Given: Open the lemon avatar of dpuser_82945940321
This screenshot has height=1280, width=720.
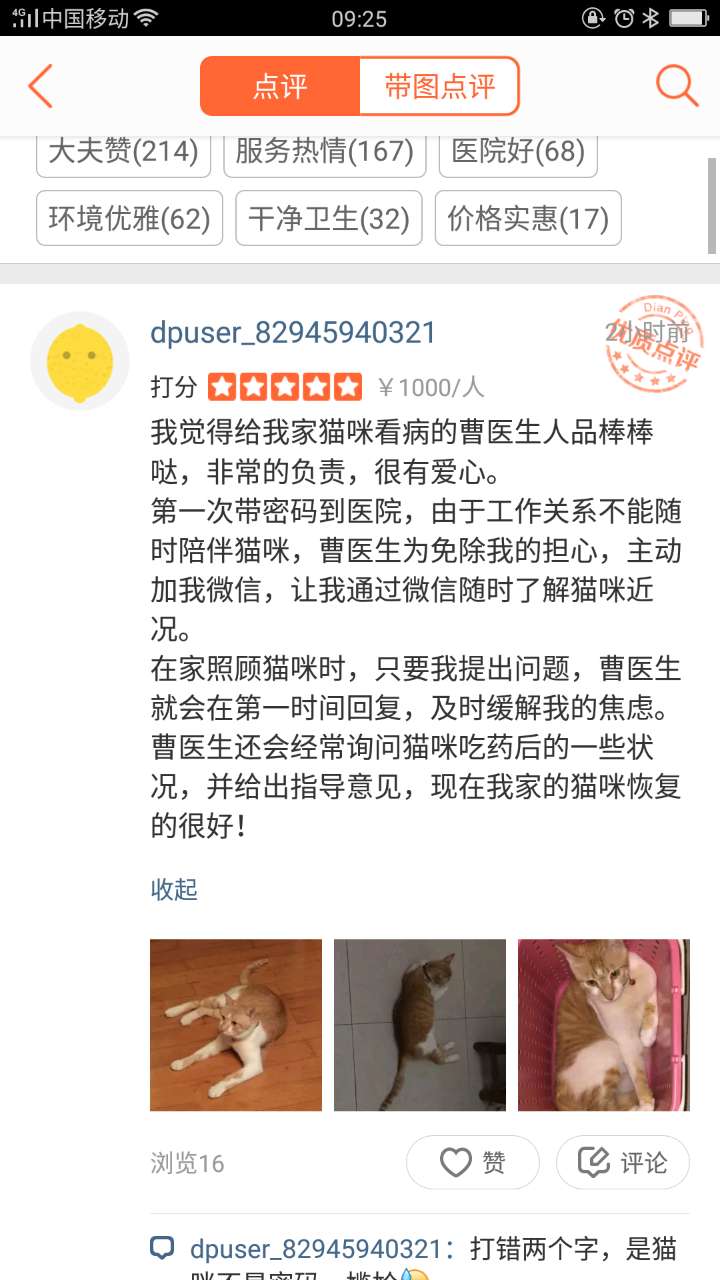Looking at the screenshot, I should coord(80,360).
